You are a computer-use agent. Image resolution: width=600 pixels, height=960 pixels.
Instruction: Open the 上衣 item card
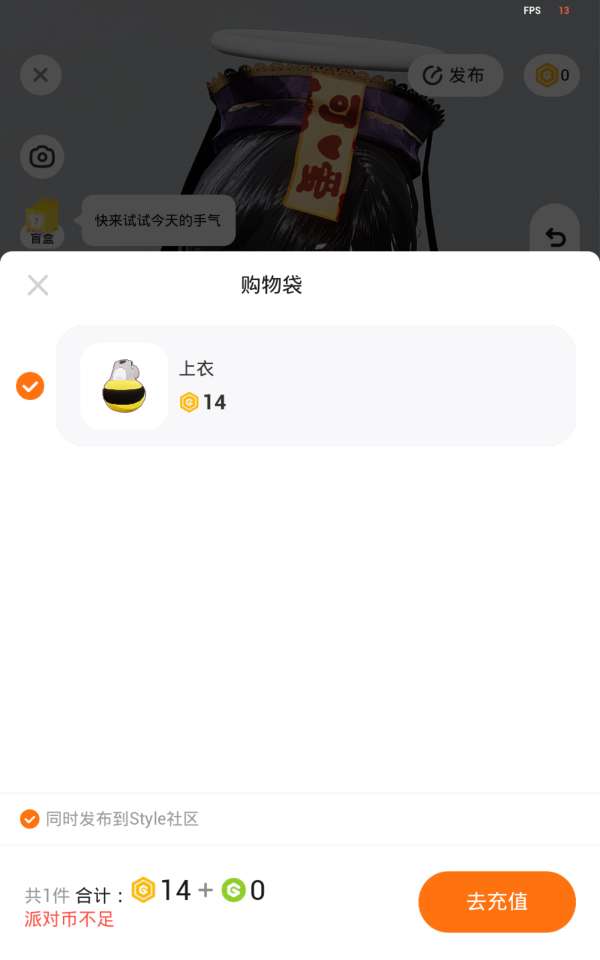tap(315, 386)
